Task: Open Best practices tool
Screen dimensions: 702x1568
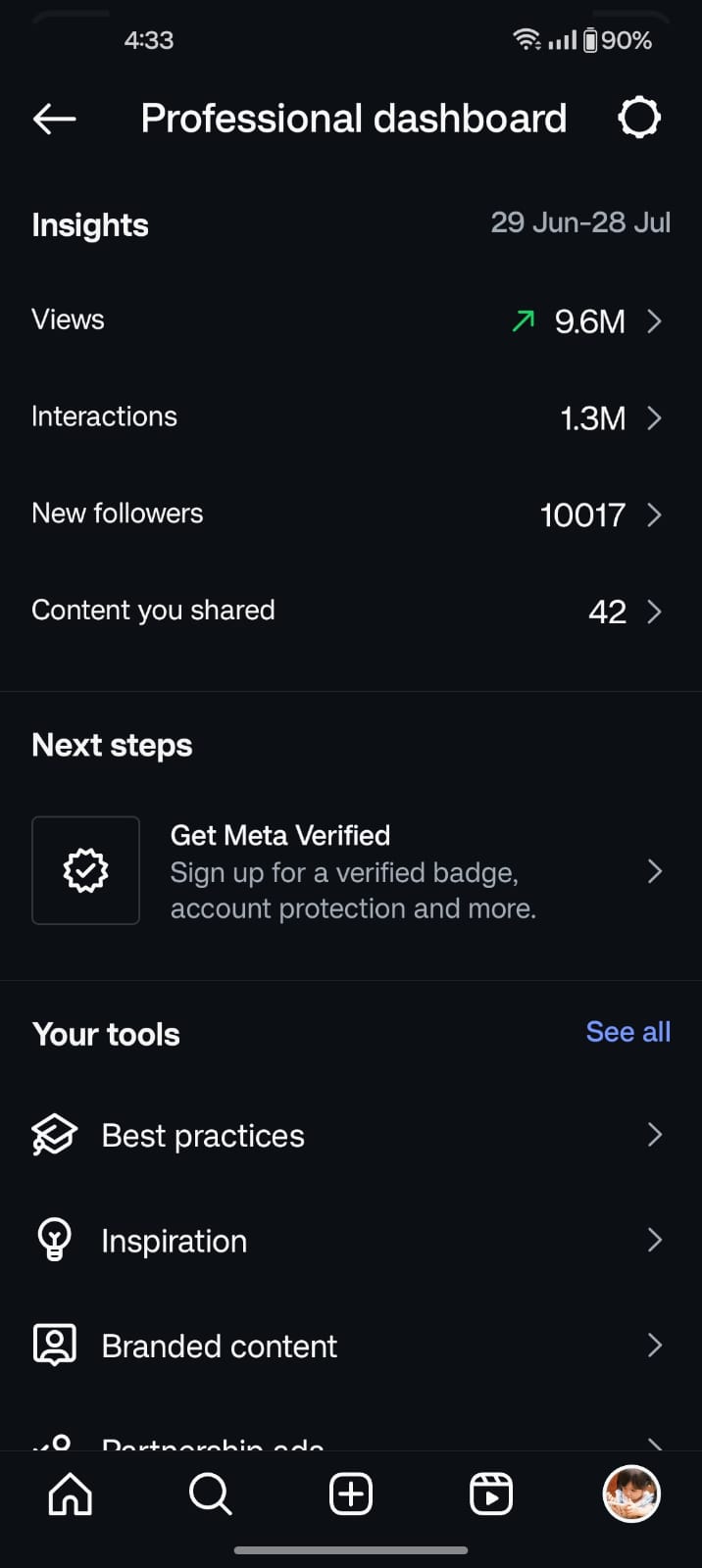Action: coord(351,1135)
